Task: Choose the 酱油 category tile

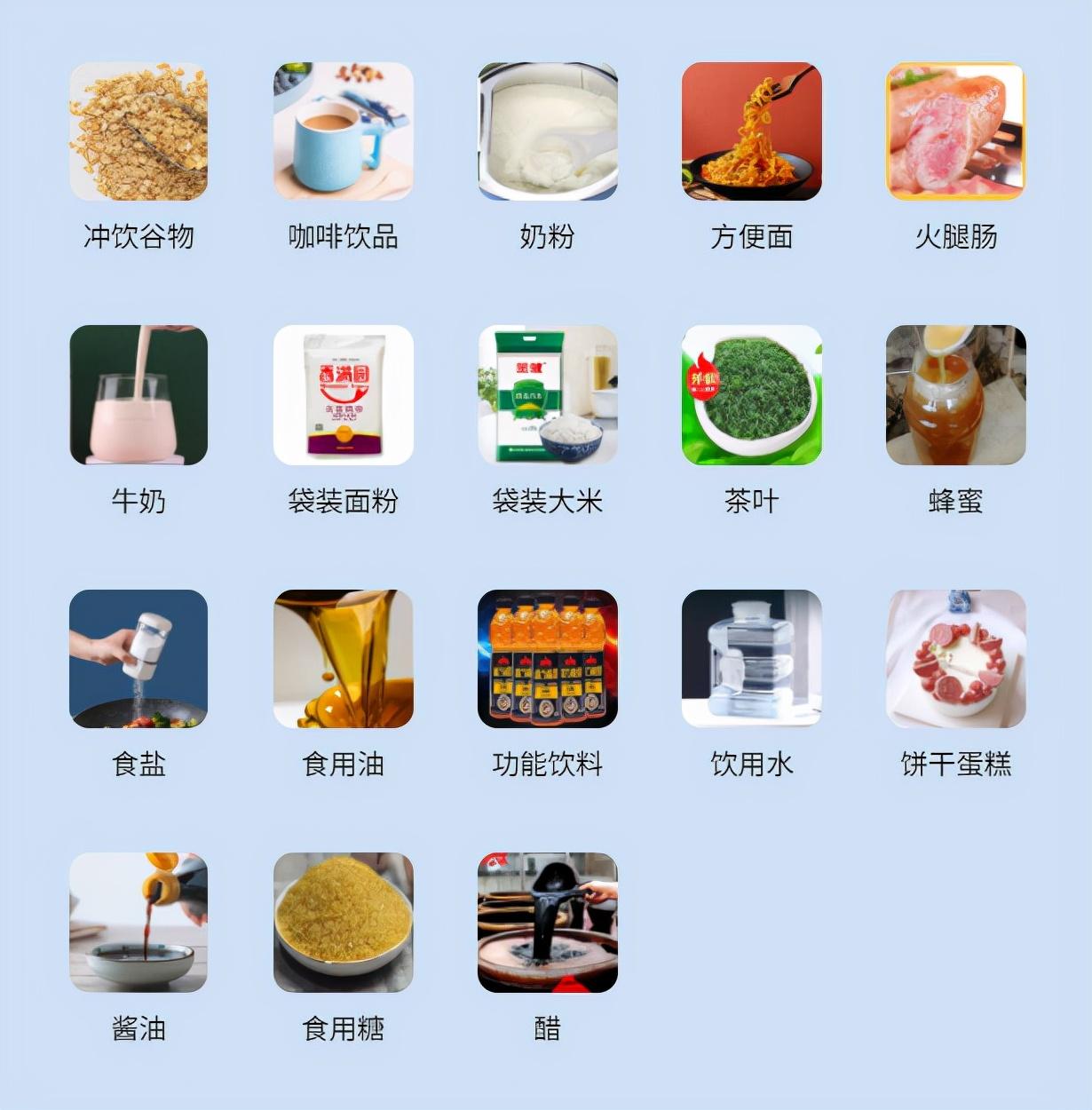Action: point(138,923)
